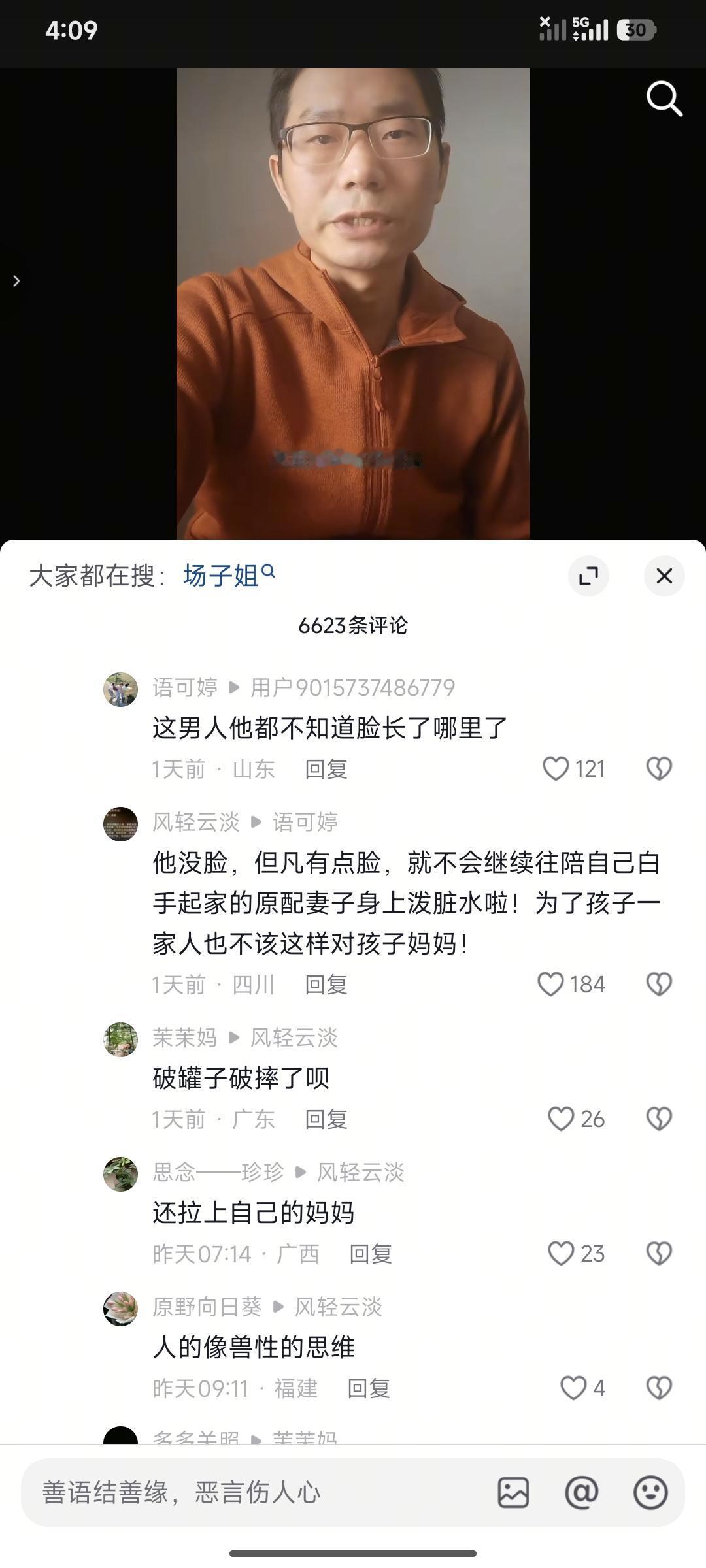706x1568 pixels.
Task: Open search via the magnifier icon top right
Action: tap(664, 98)
